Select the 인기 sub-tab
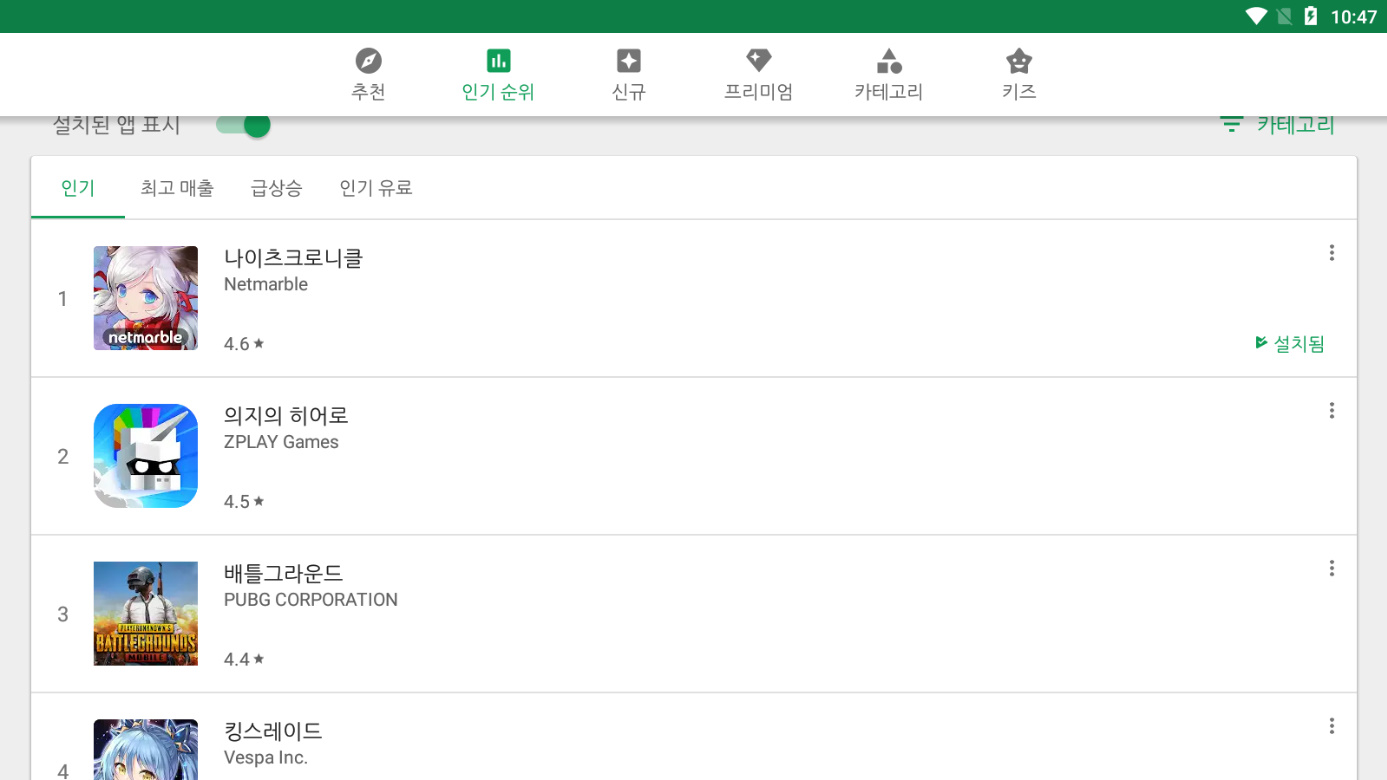The image size is (1387, 780). (x=78, y=188)
